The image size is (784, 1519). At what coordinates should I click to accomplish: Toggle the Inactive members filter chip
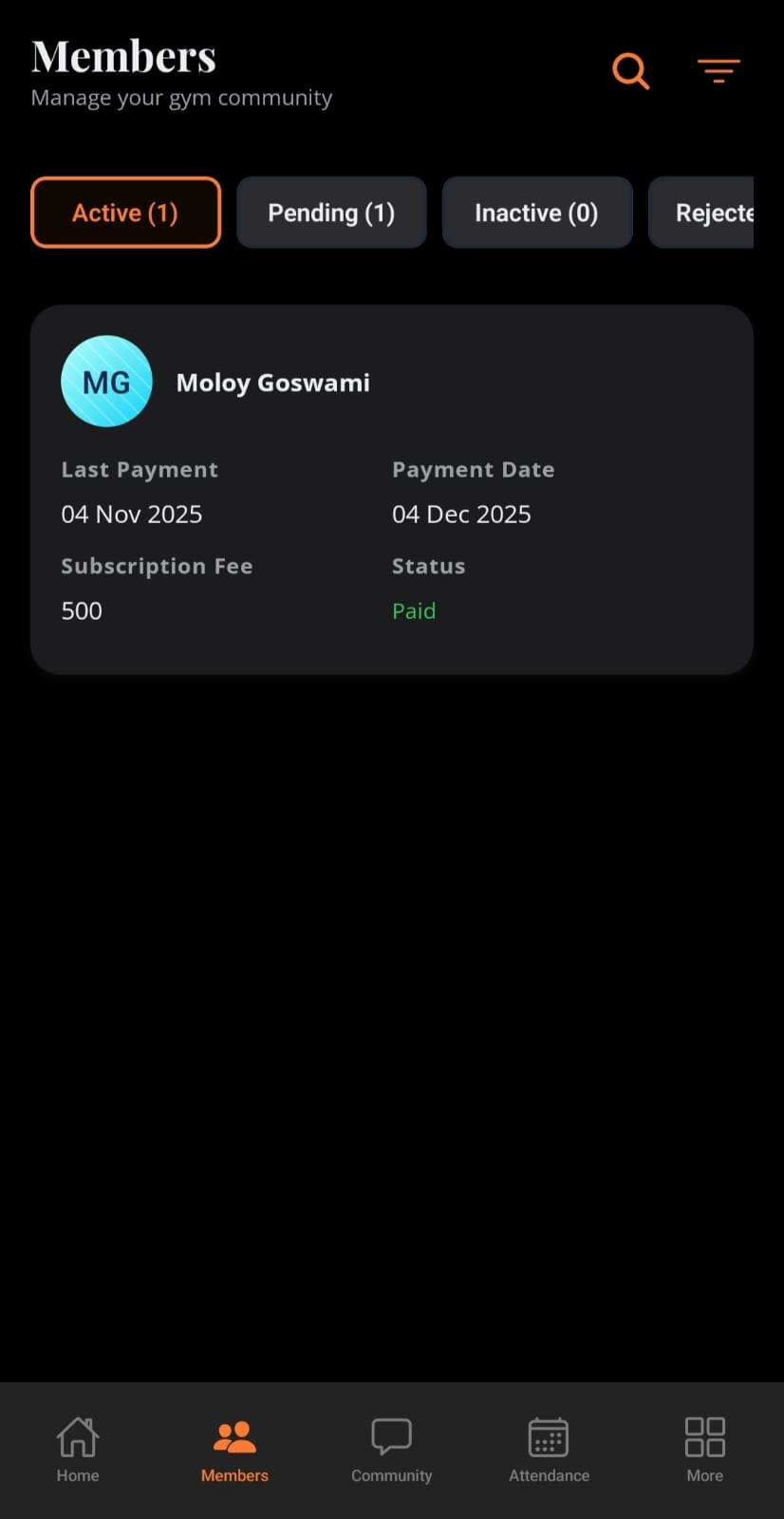coord(536,212)
